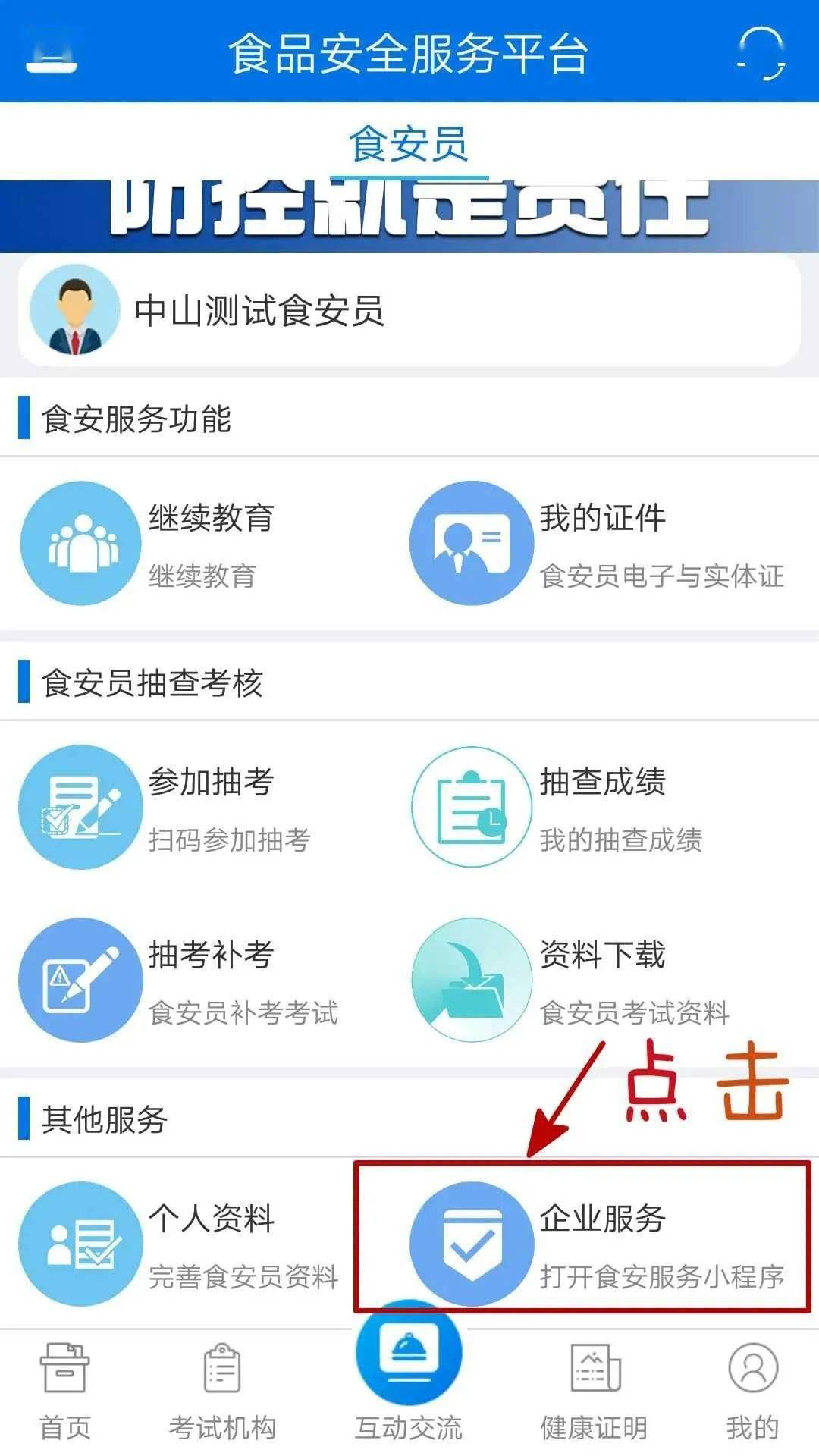This screenshot has height=1456, width=819.
Task: Open the 中山测试食安员 profile card
Action: point(409,310)
